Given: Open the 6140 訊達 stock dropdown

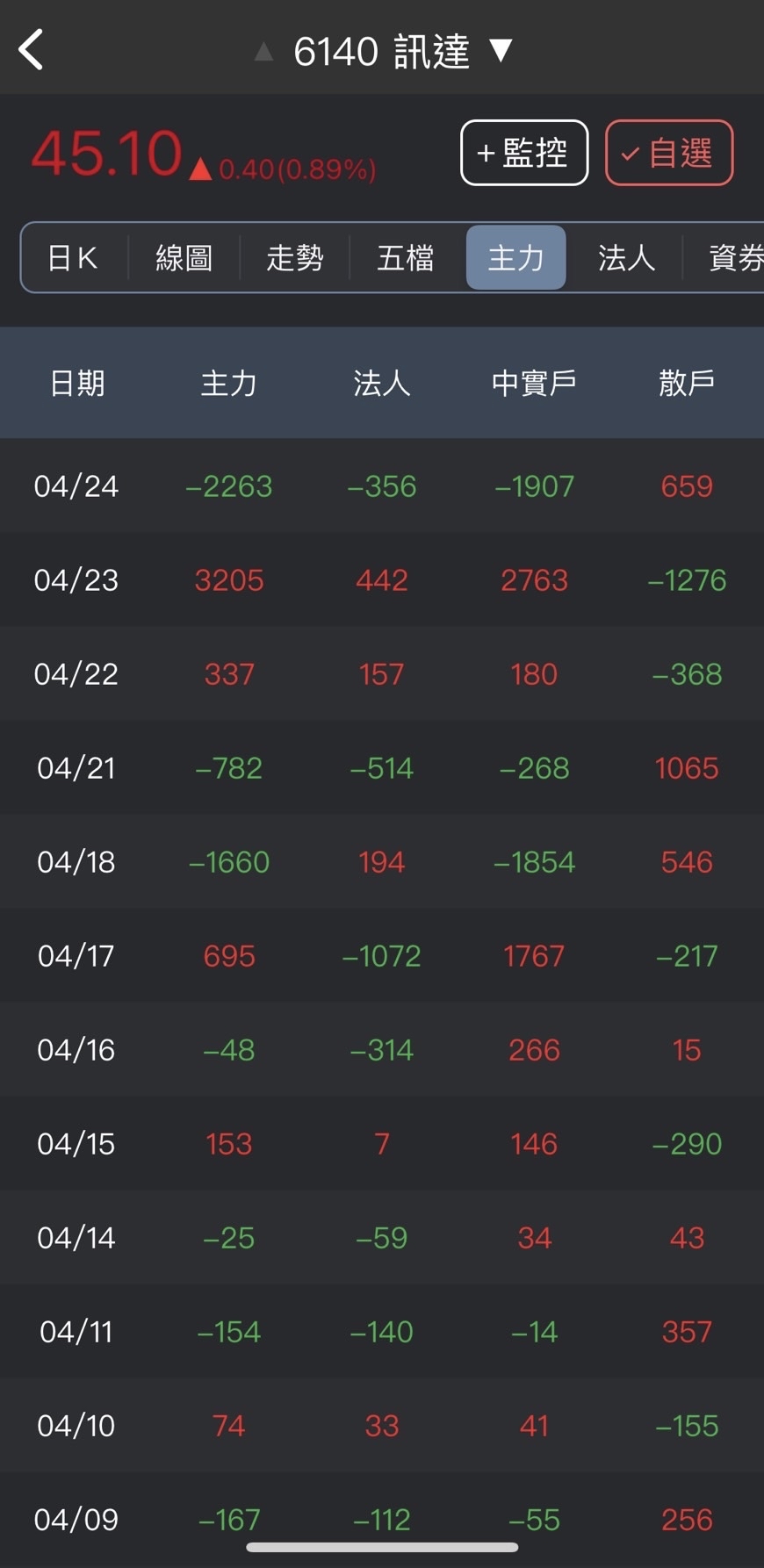Looking at the screenshot, I should point(501,50).
